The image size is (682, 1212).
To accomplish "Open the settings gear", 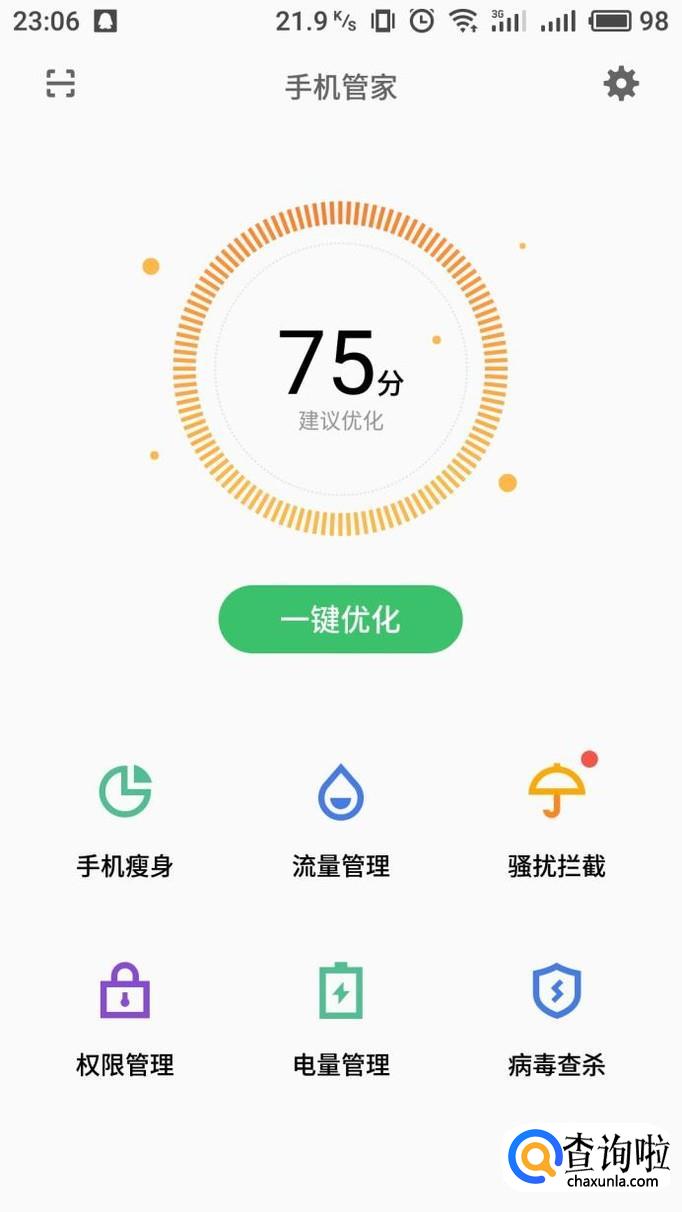I will (621, 84).
